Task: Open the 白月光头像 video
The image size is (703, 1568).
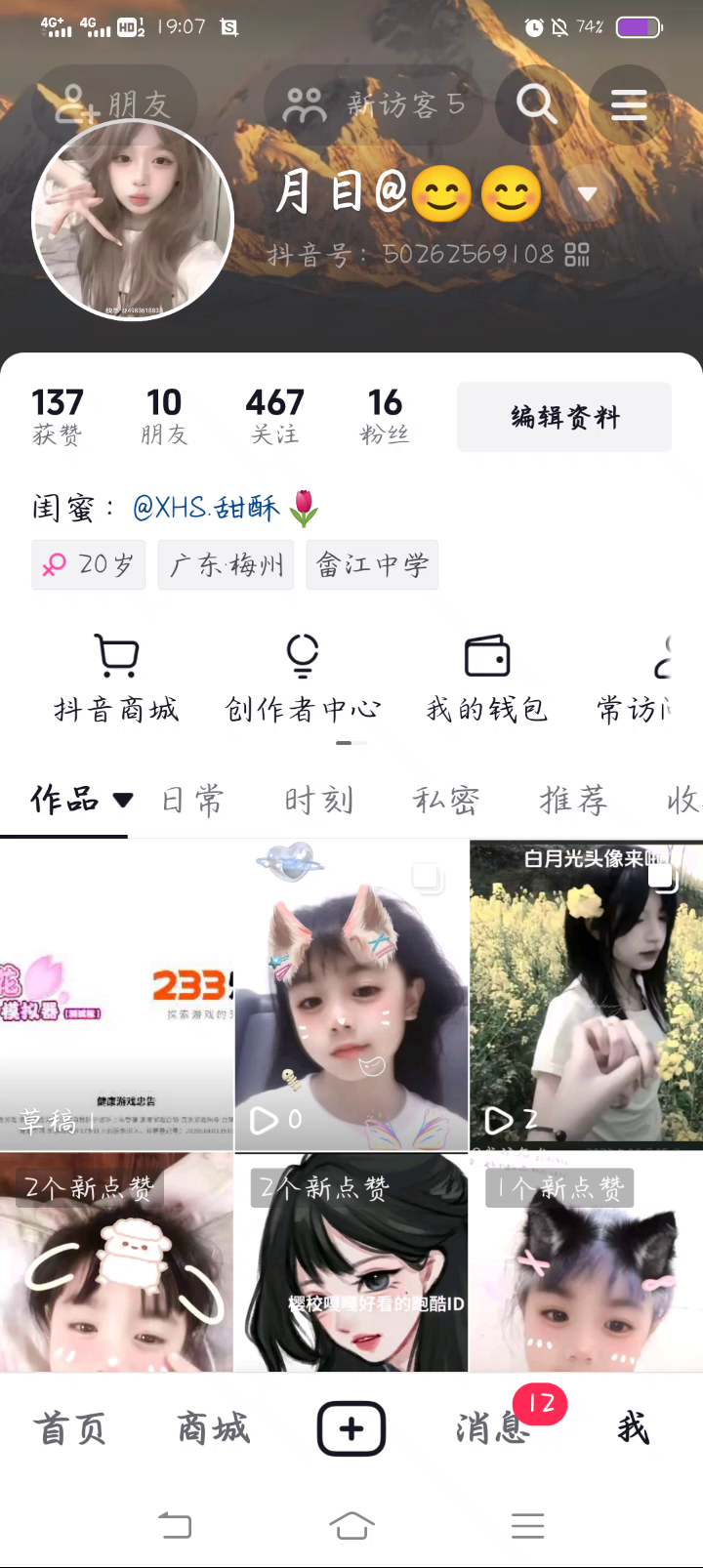Action: coord(586,994)
